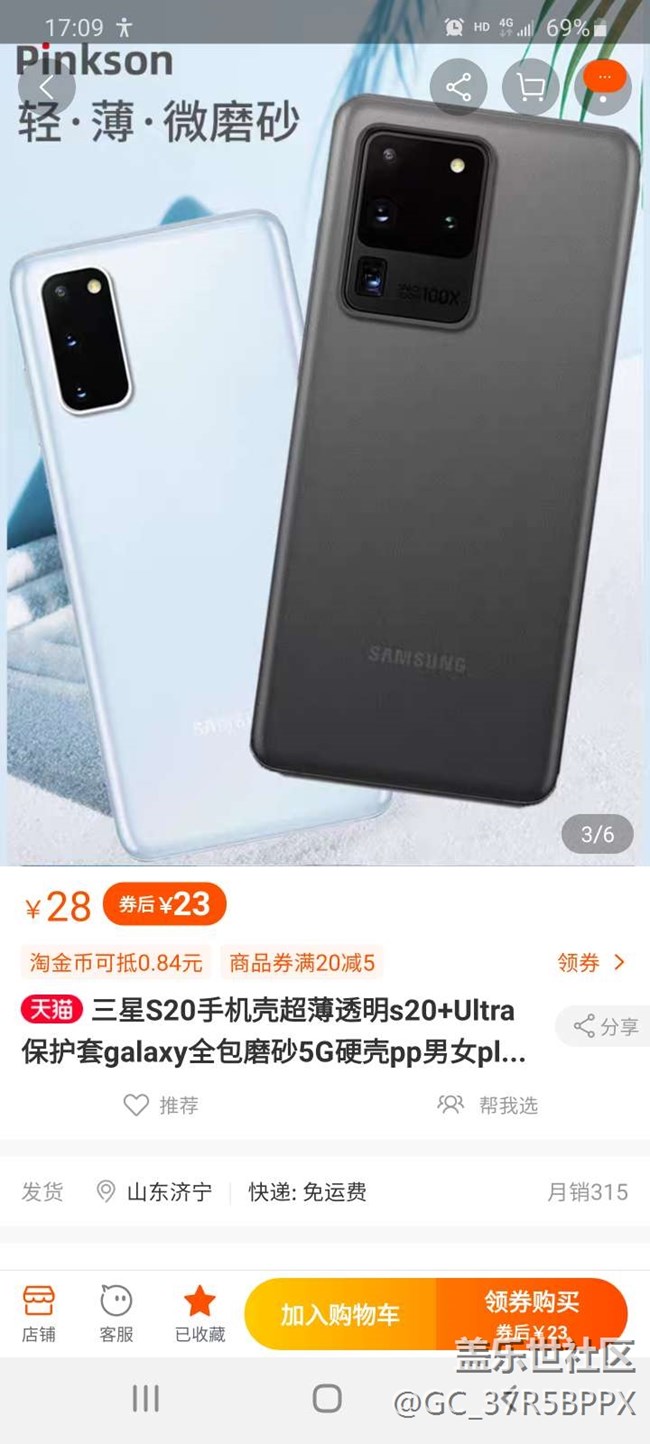Contact 客服 customer service

coord(117,1313)
